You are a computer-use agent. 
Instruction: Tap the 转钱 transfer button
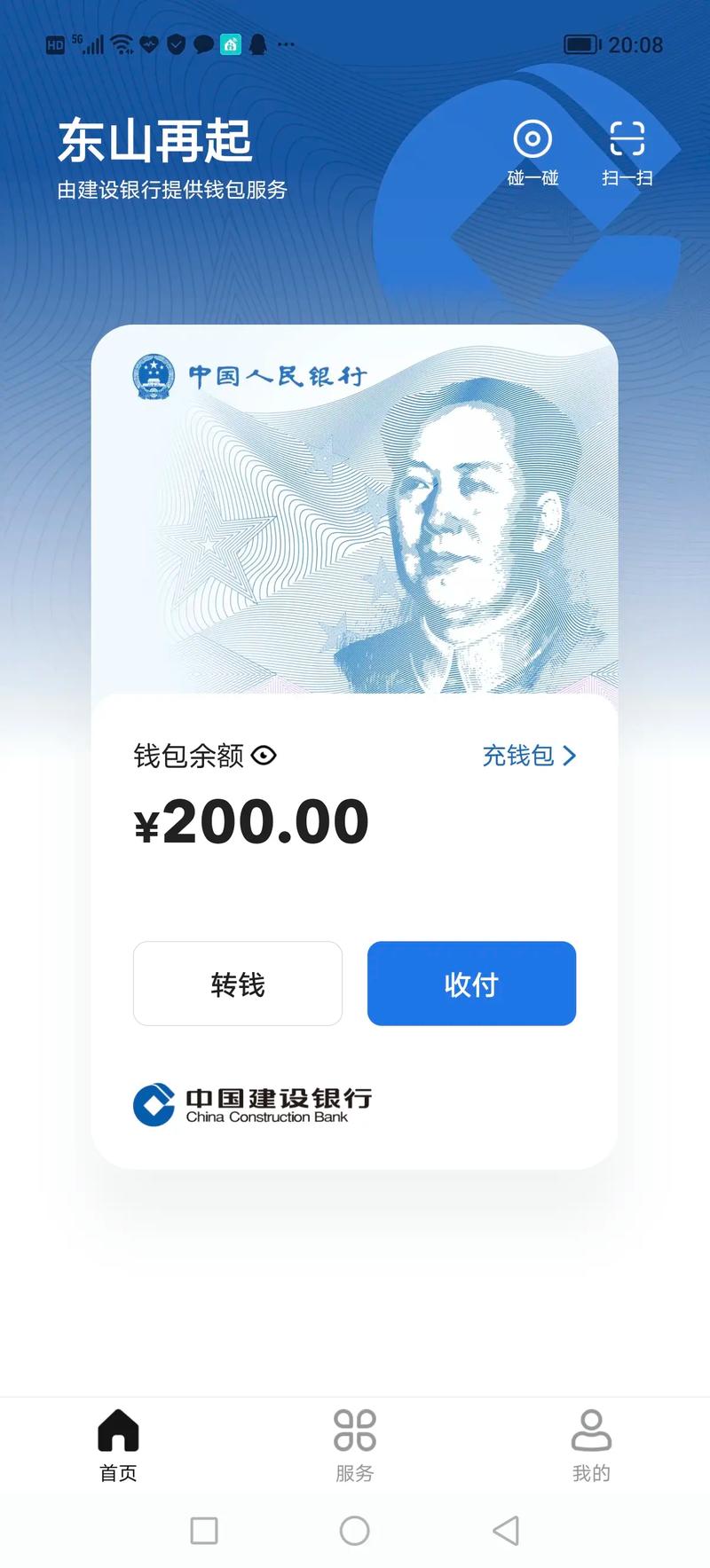click(x=238, y=984)
